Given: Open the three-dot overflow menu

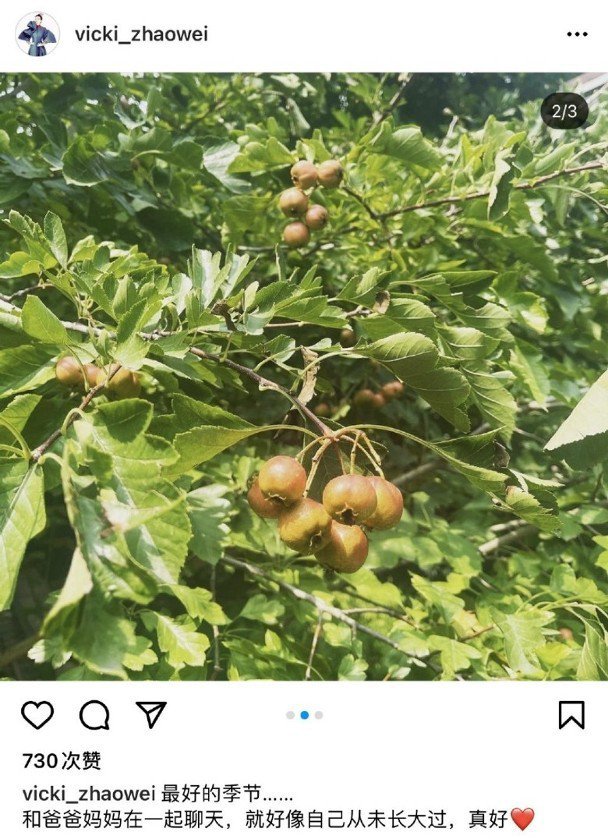Looking at the screenshot, I should tap(577, 34).
